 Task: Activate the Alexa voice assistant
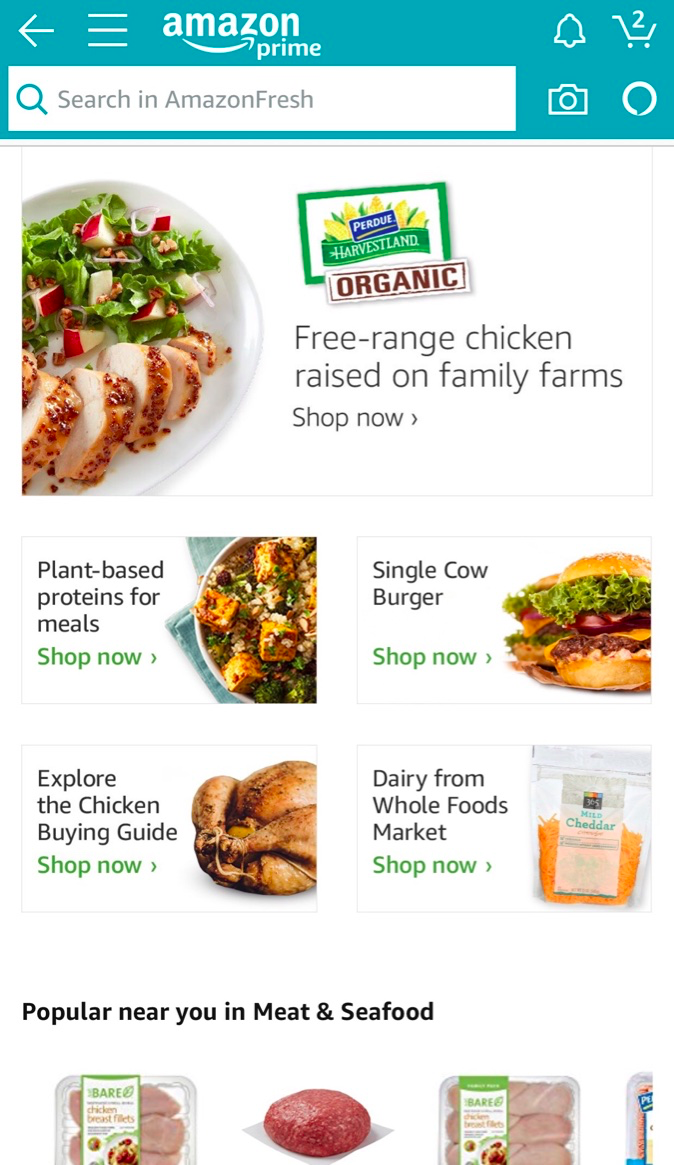coord(639,99)
